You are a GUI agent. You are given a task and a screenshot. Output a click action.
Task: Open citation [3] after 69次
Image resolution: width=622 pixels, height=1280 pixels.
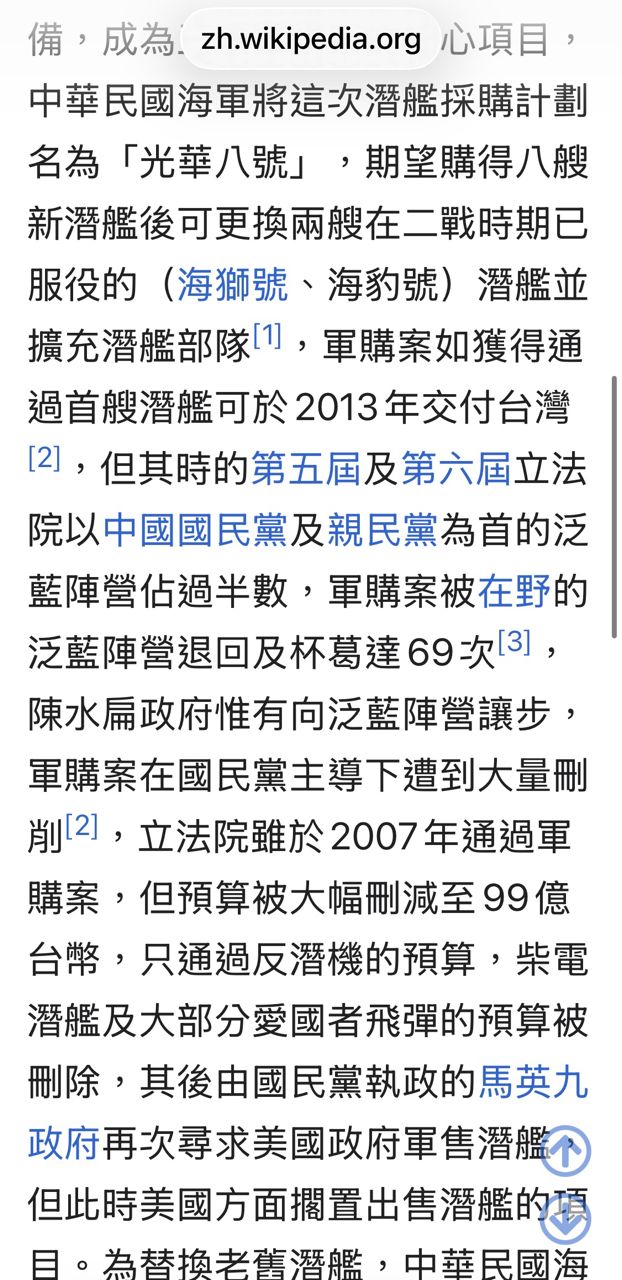coord(513,643)
